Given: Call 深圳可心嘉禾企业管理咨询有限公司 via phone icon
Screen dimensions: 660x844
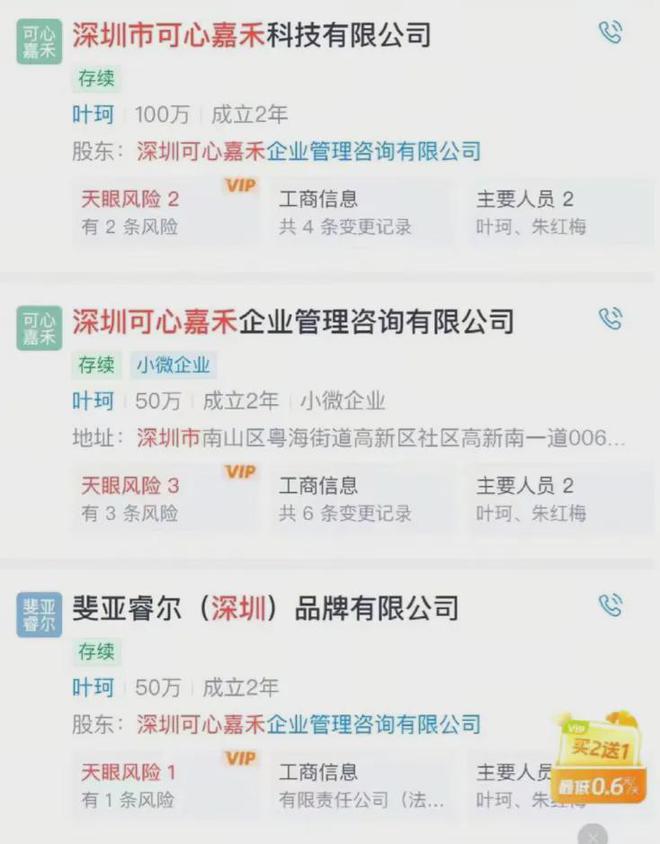Looking at the screenshot, I should tap(610, 319).
